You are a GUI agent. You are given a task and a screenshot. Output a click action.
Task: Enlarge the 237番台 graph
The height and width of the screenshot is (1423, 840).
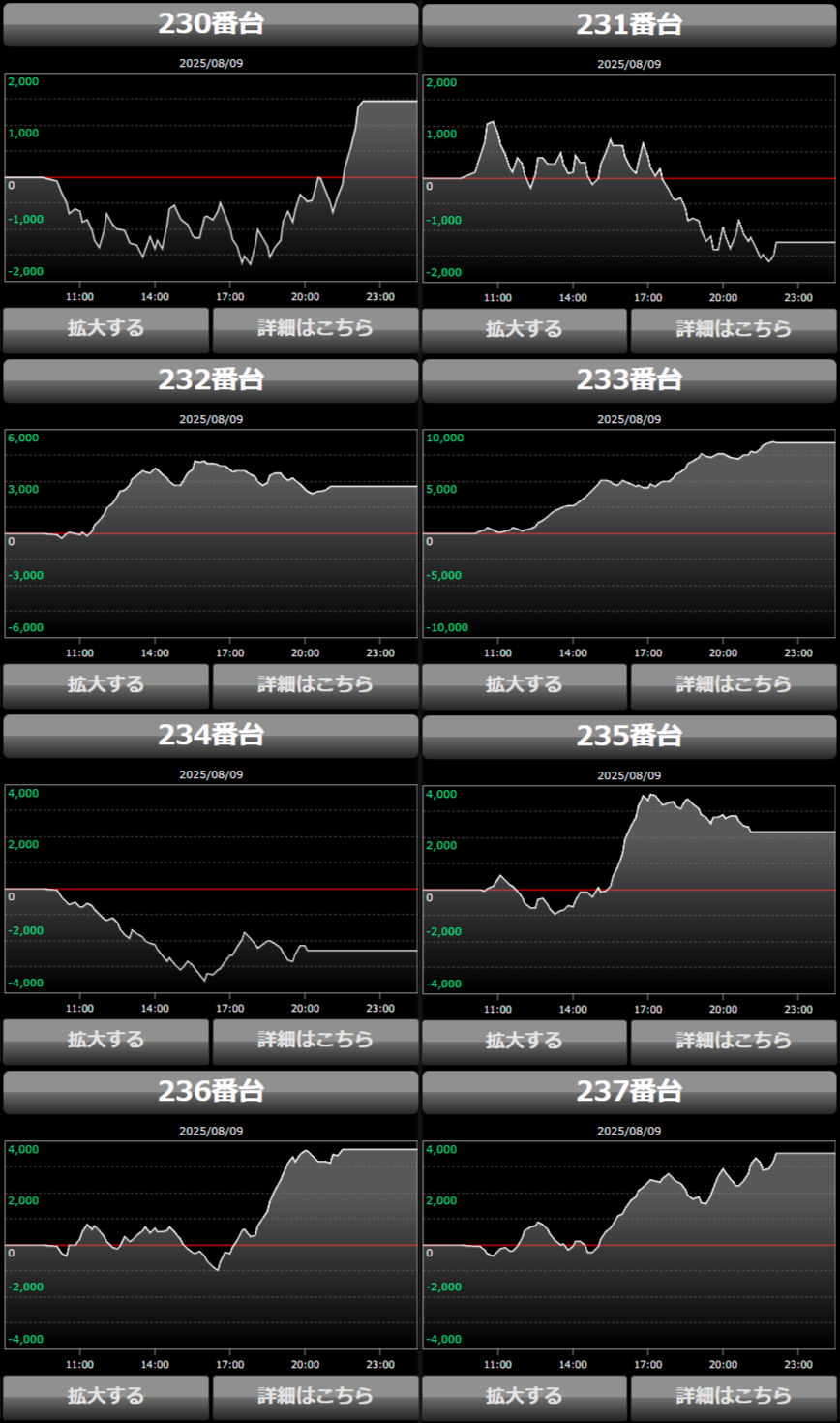(x=525, y=1397)
